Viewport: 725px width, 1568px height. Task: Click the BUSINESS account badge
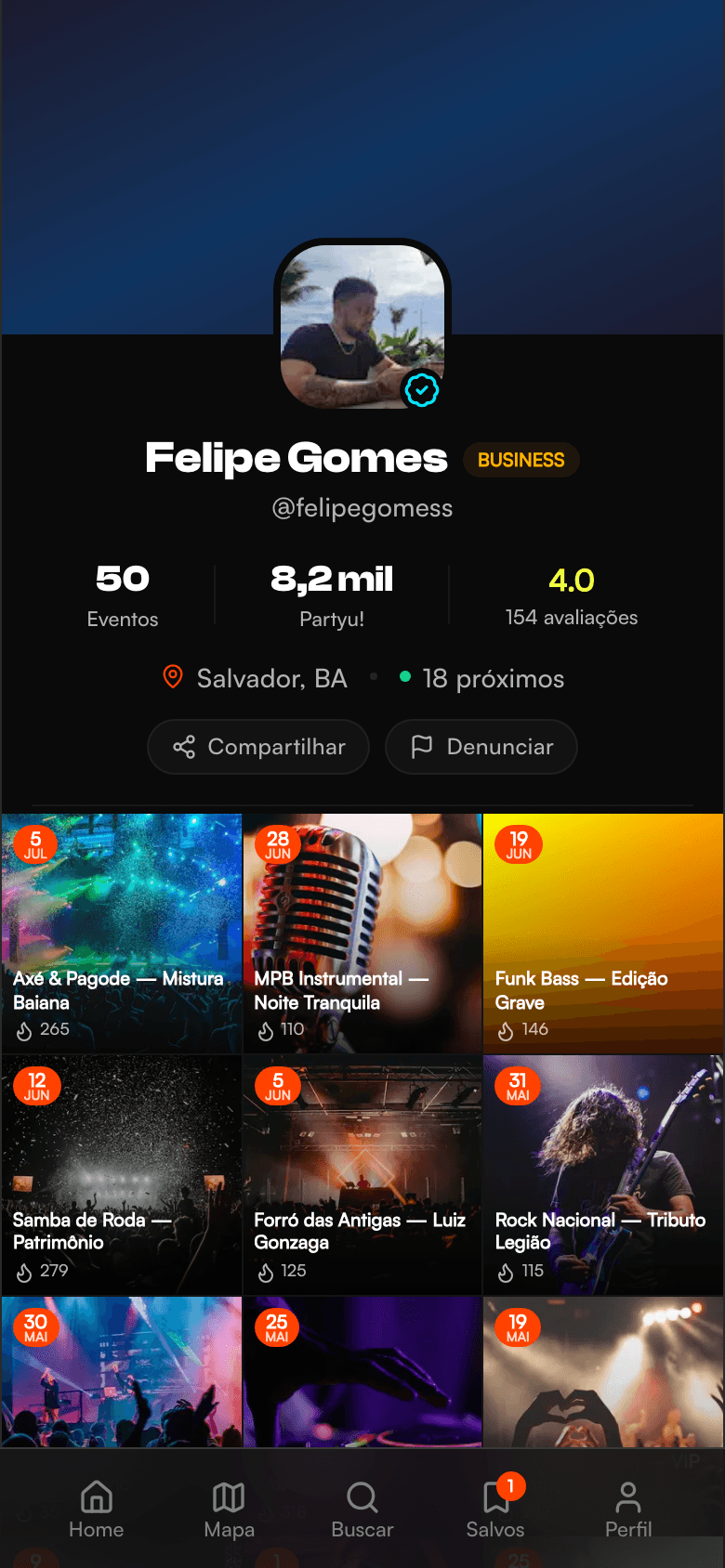(521, 459)
